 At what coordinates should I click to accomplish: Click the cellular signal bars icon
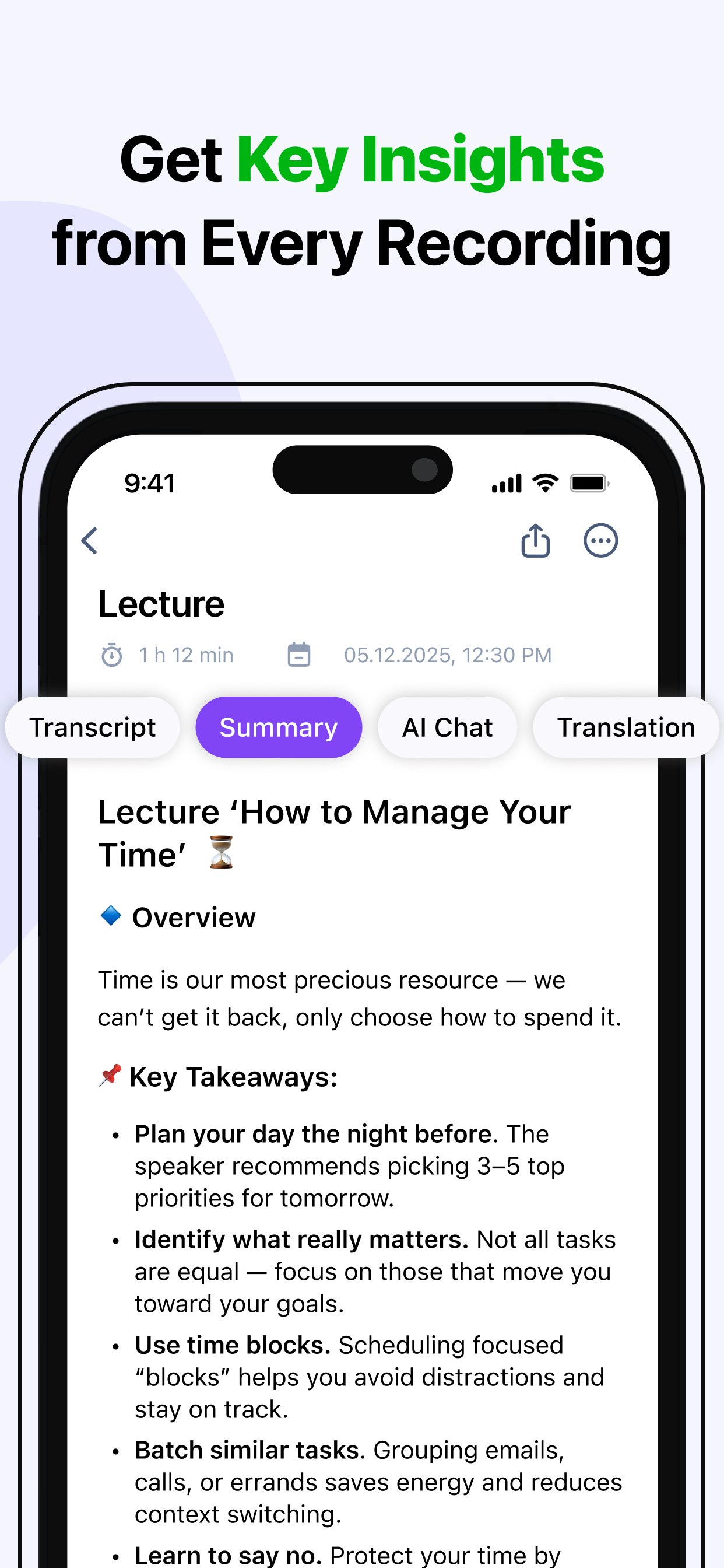click(x=506, y=482)
